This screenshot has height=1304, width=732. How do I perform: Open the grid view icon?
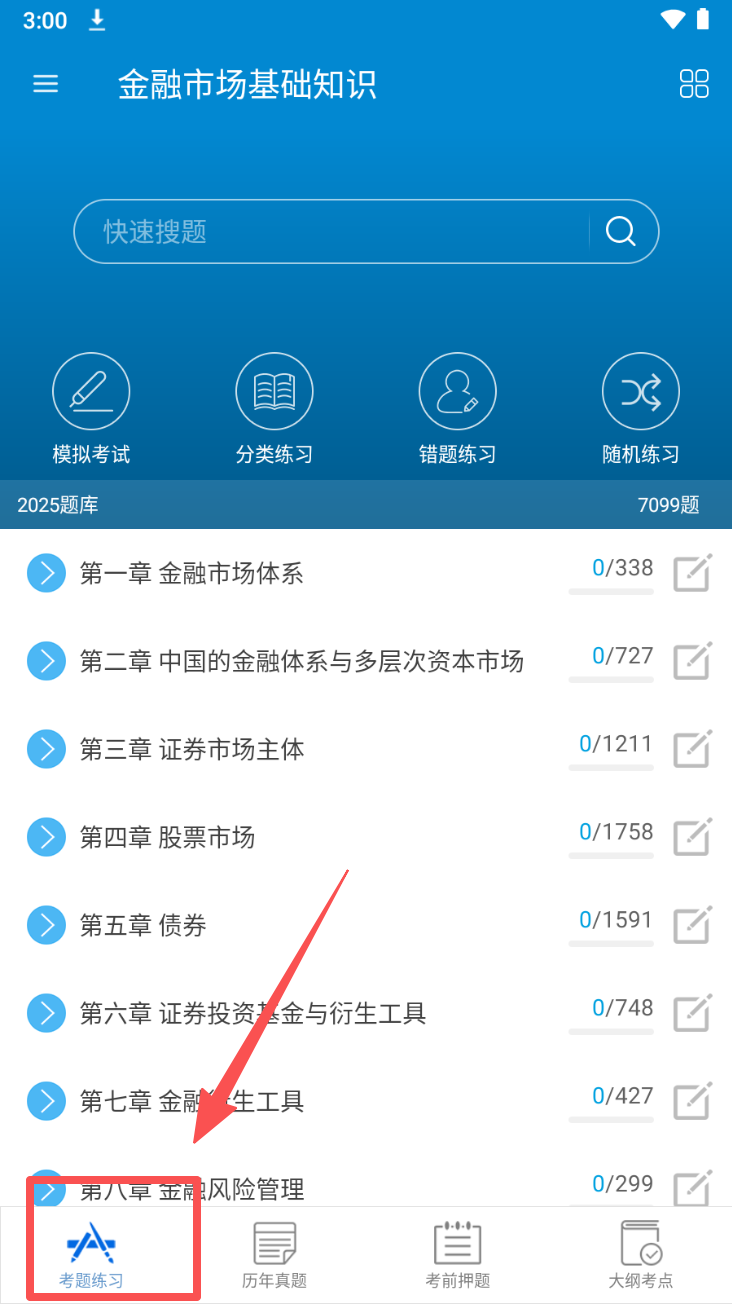click(x=693, y=84)
